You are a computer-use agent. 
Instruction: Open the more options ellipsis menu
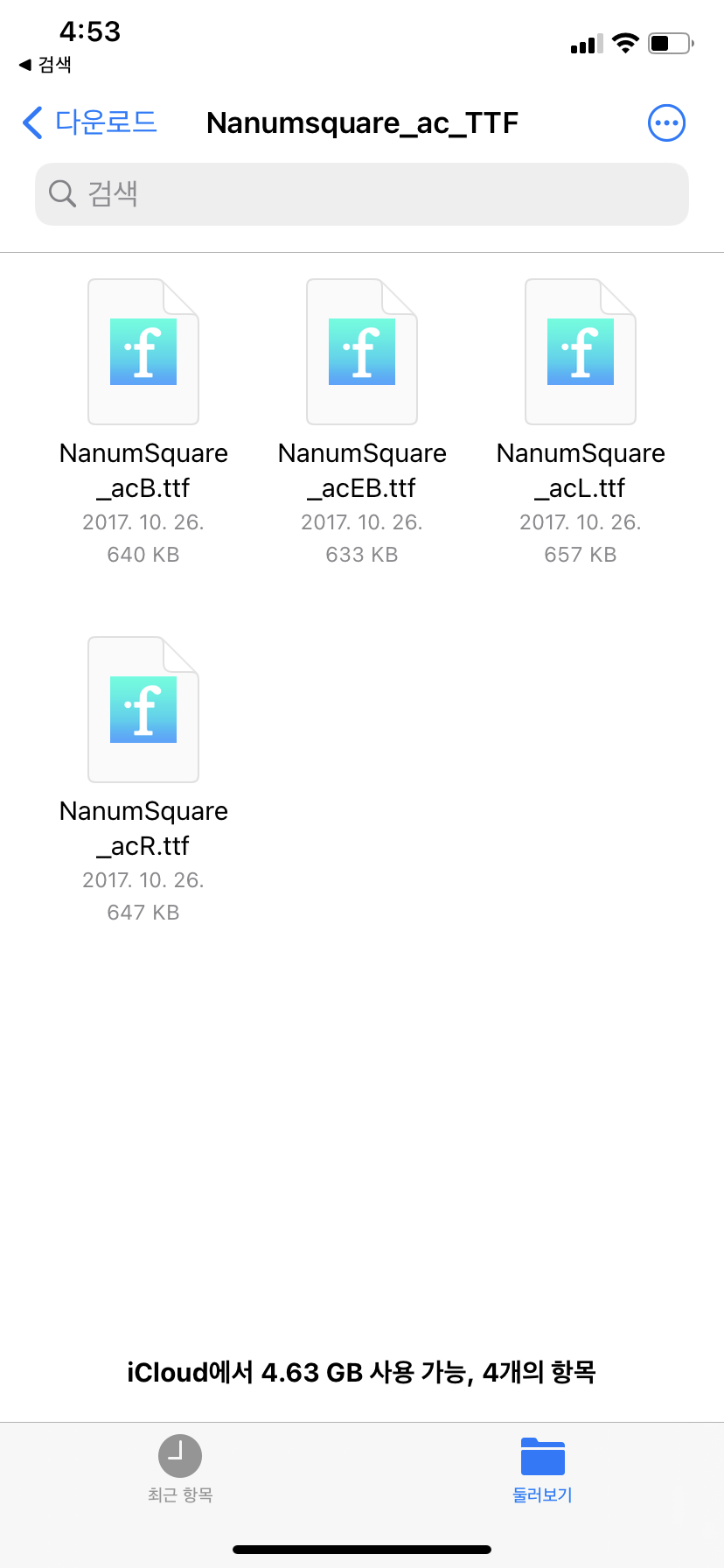click(x=666, y=123)
